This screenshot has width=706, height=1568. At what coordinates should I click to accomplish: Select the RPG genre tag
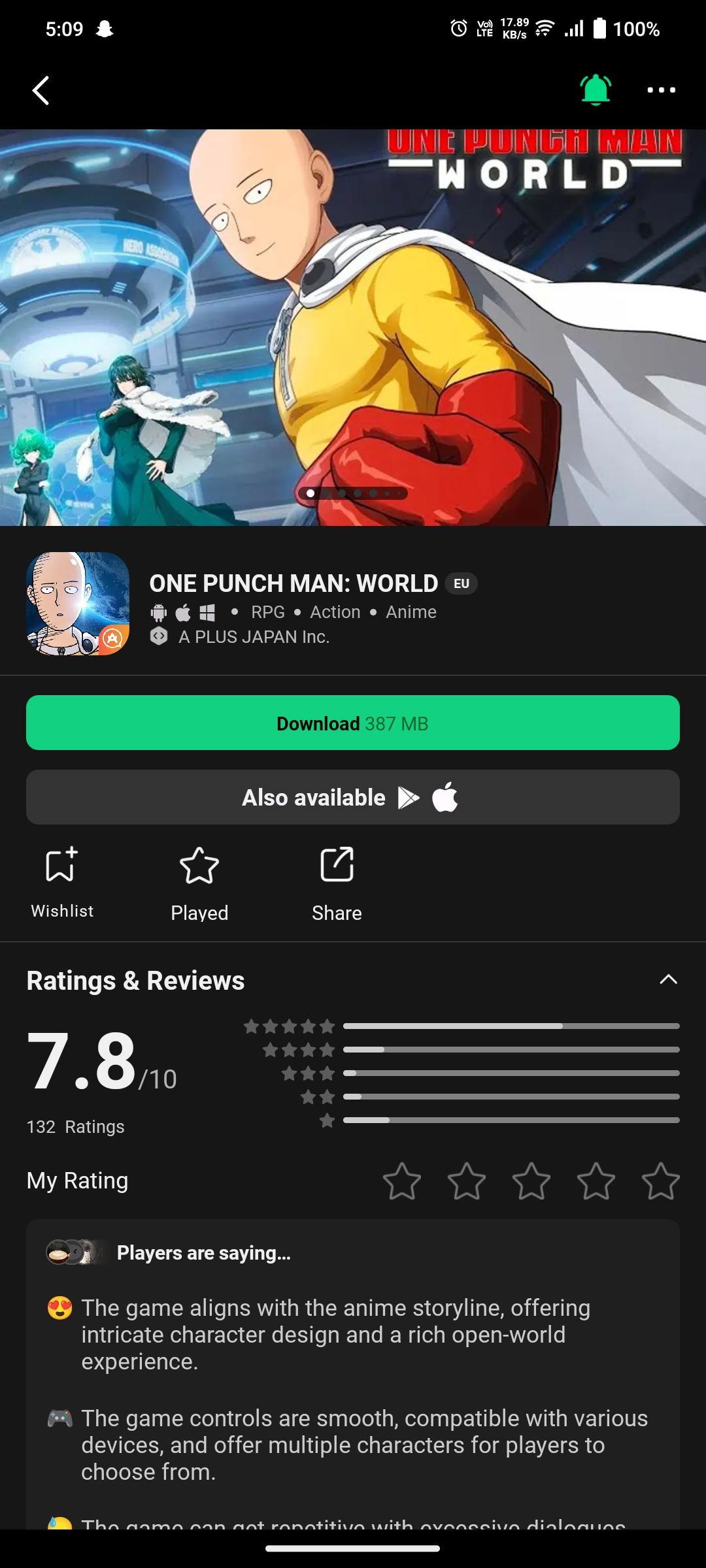[x=268, y=612]
